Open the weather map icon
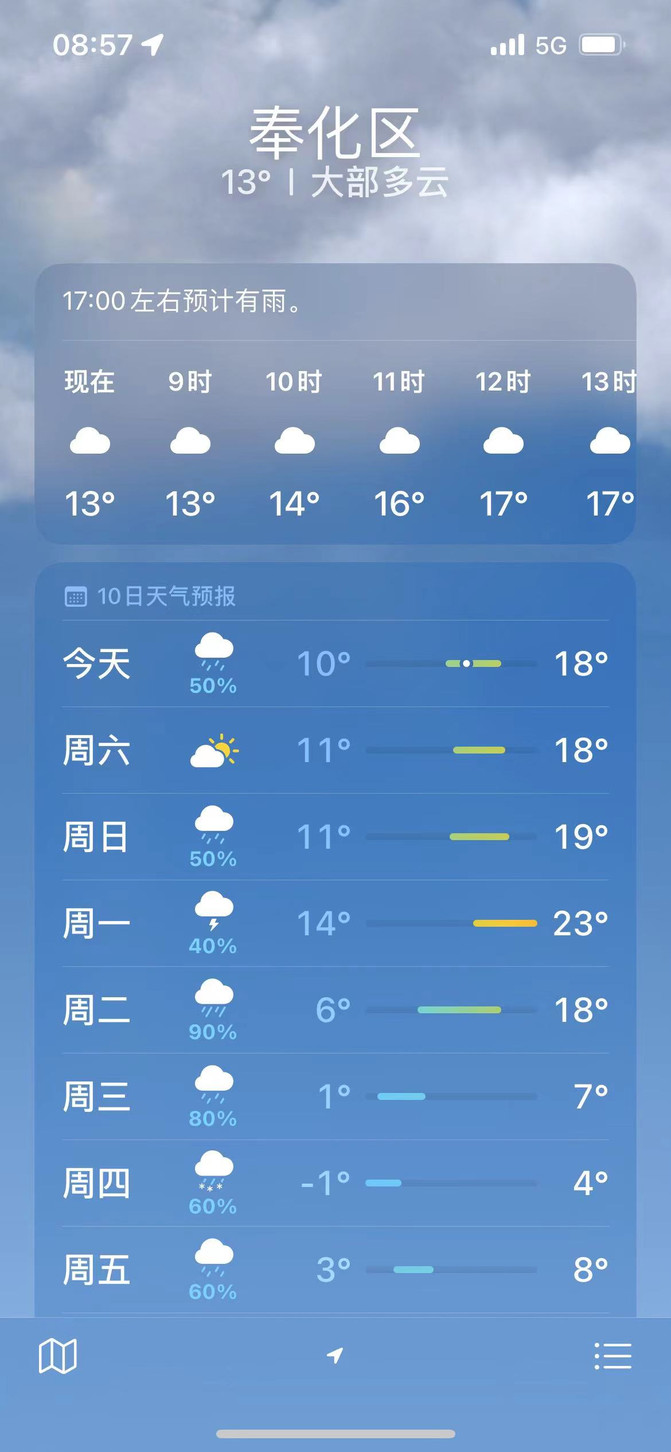The image size is (671, 1452). pyautogui.click(x=57, y=1356)
